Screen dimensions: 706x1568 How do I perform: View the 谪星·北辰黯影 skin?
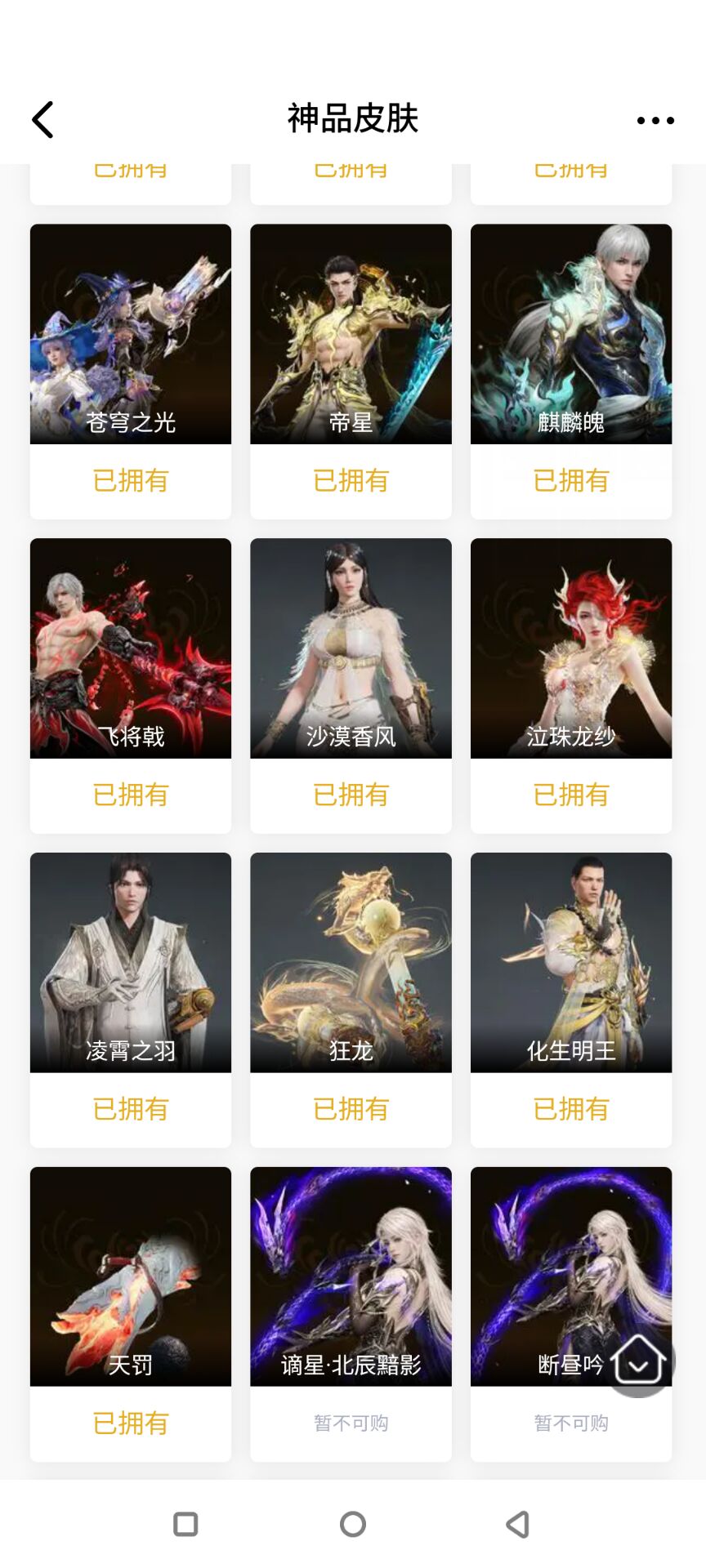[x=351, y=1276]
